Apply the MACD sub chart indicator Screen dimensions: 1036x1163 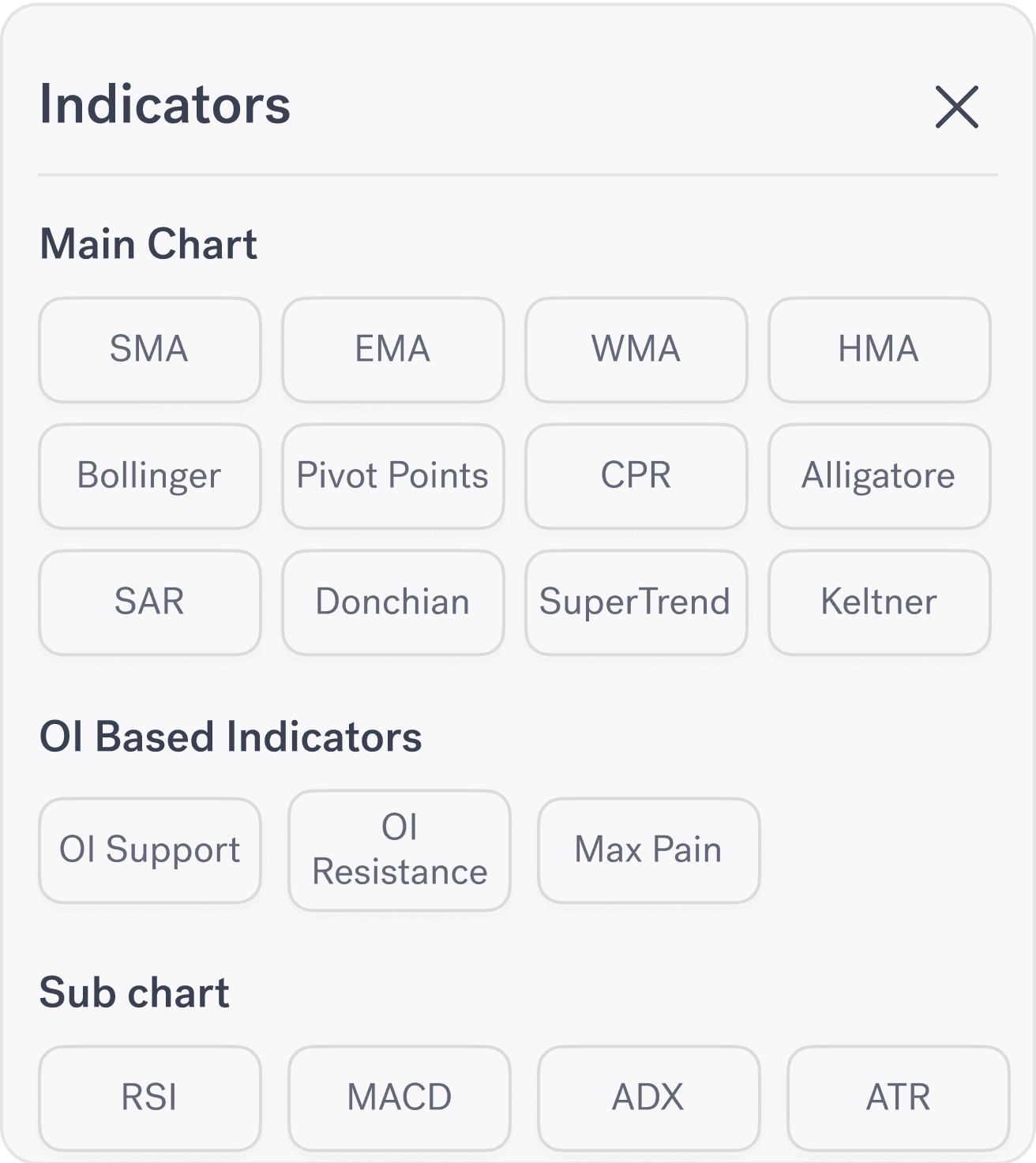tap(398, 1096)
